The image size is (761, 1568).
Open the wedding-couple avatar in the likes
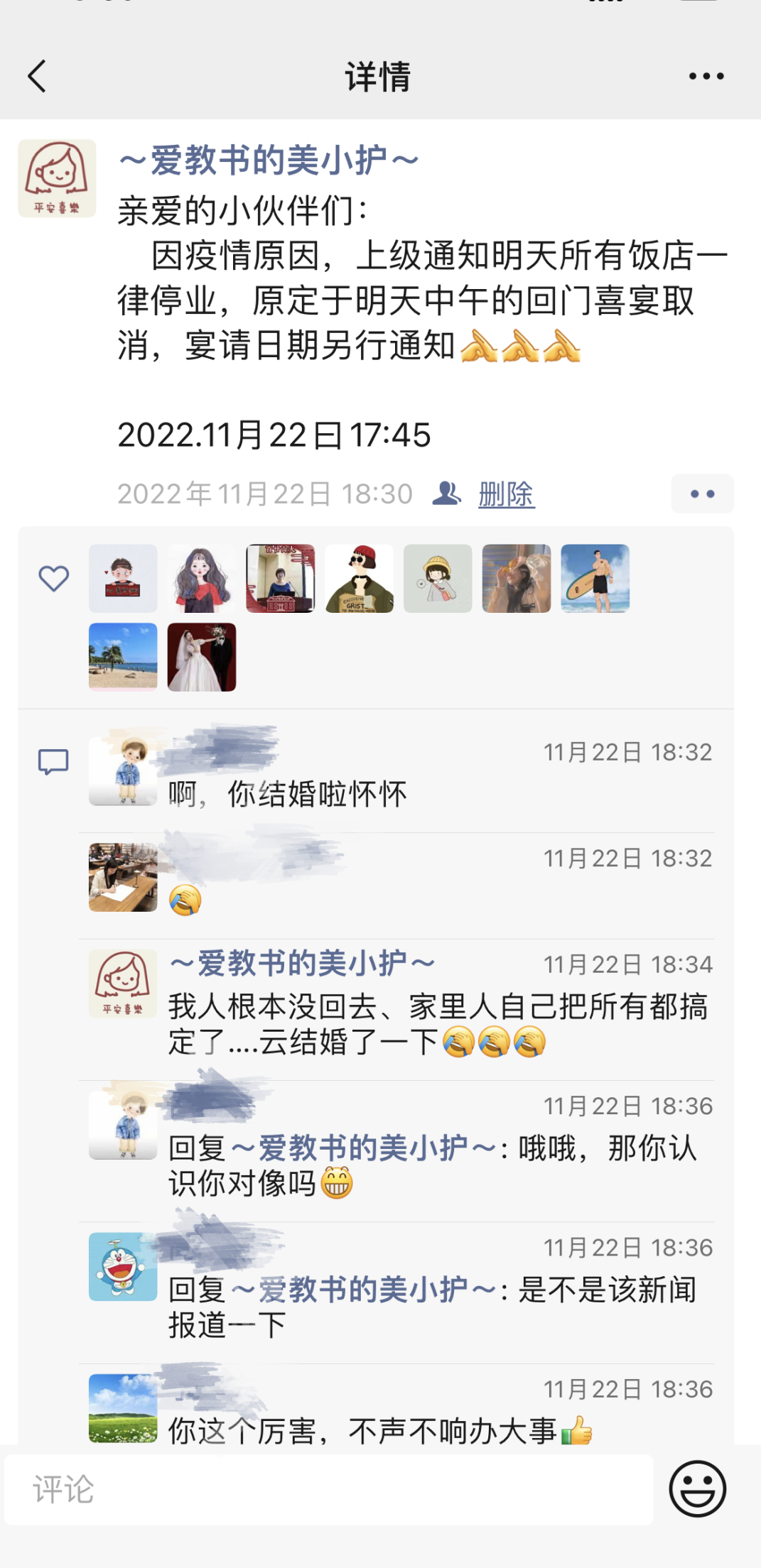click(202, 657)
